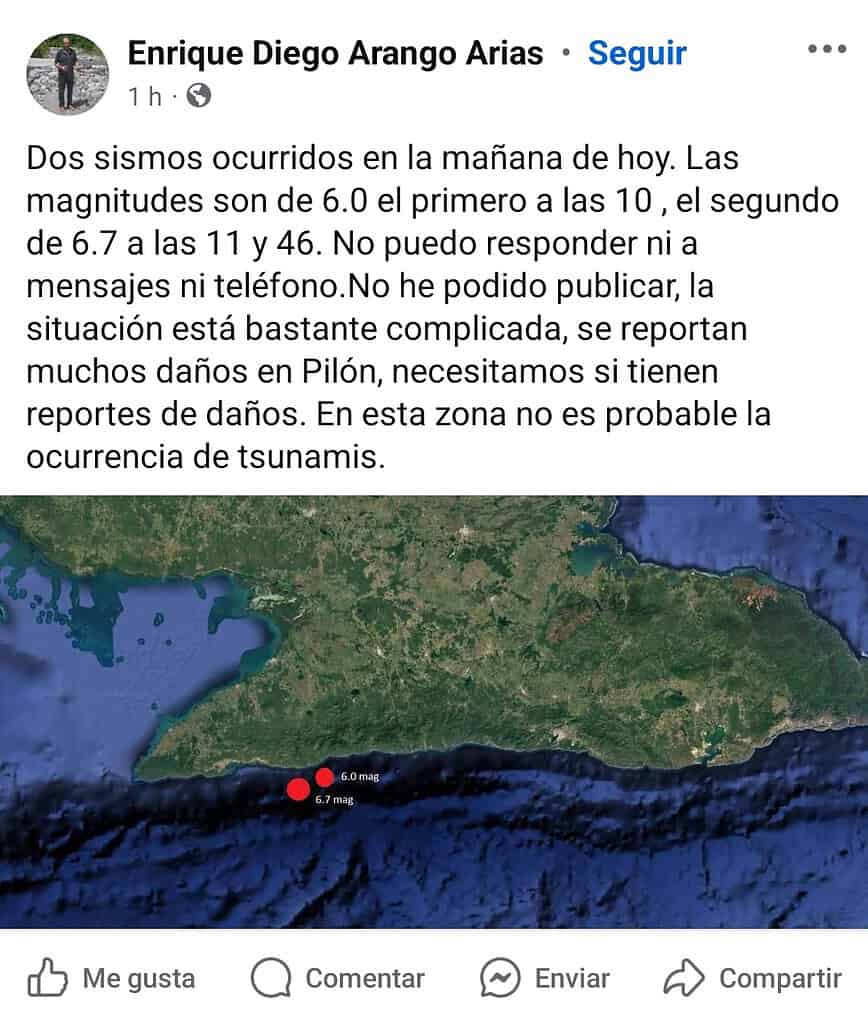Send the post via Enviar
Image resolution: width=868 pixels, height=1023 pixels.
coord(545,977)
